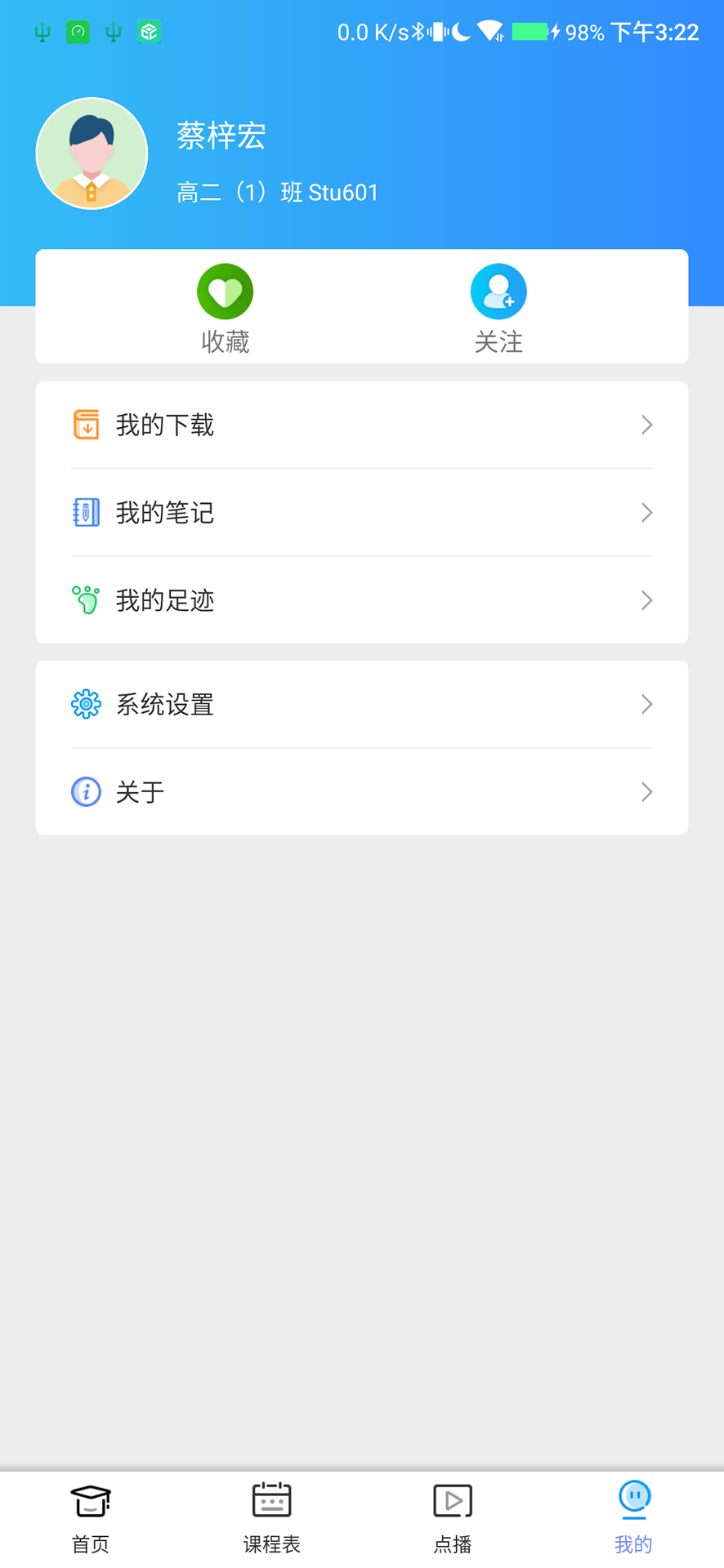Expand the 我的笔记 row chevron
The image size is (724, 1568).
pos(646,512)
